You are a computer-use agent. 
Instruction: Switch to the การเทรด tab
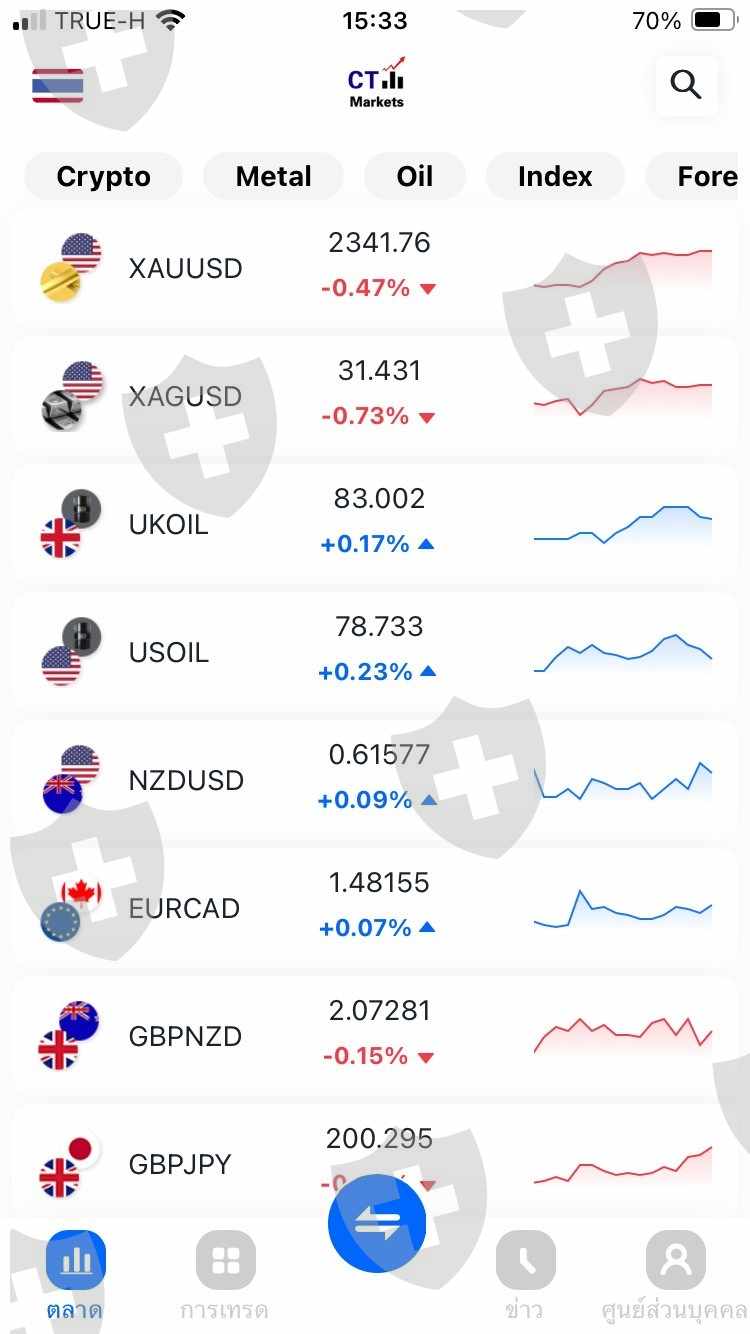click(225, 1275)
